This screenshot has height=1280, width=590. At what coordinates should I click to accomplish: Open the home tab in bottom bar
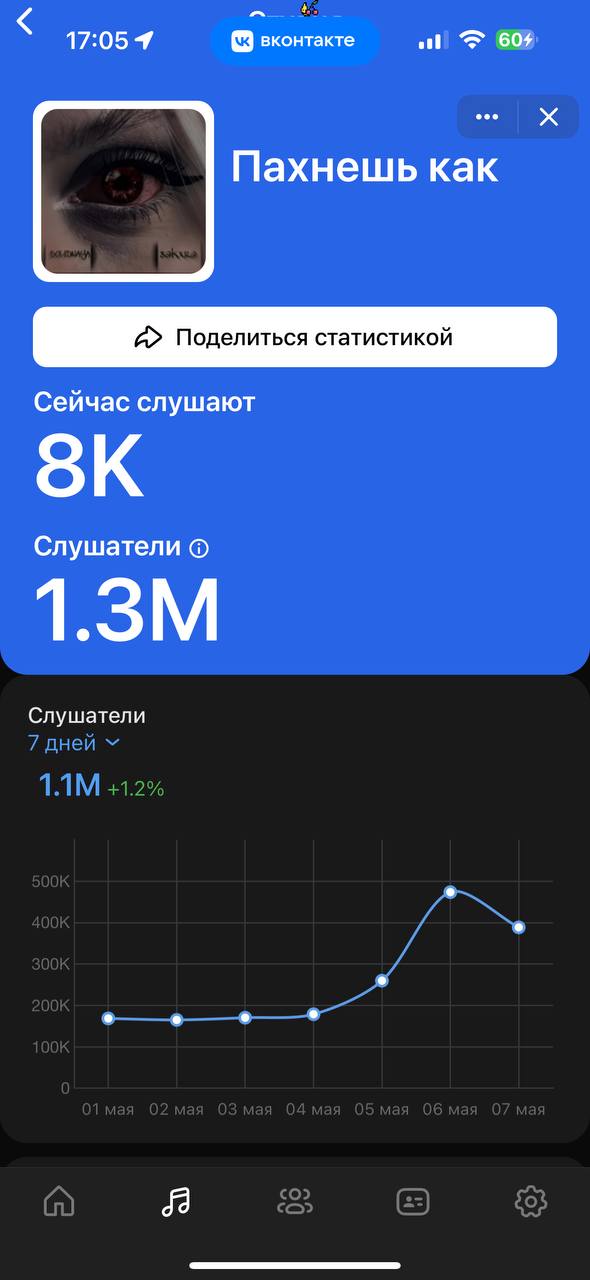click(x=59, y=1201)
